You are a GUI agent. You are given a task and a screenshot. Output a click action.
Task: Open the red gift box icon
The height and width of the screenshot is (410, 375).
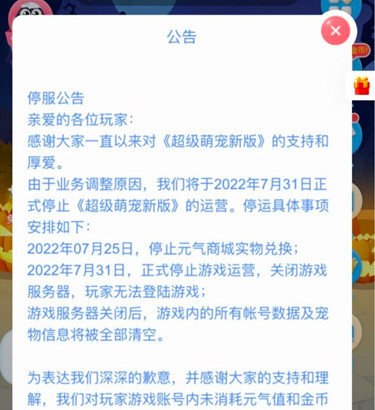coord(362,86)
